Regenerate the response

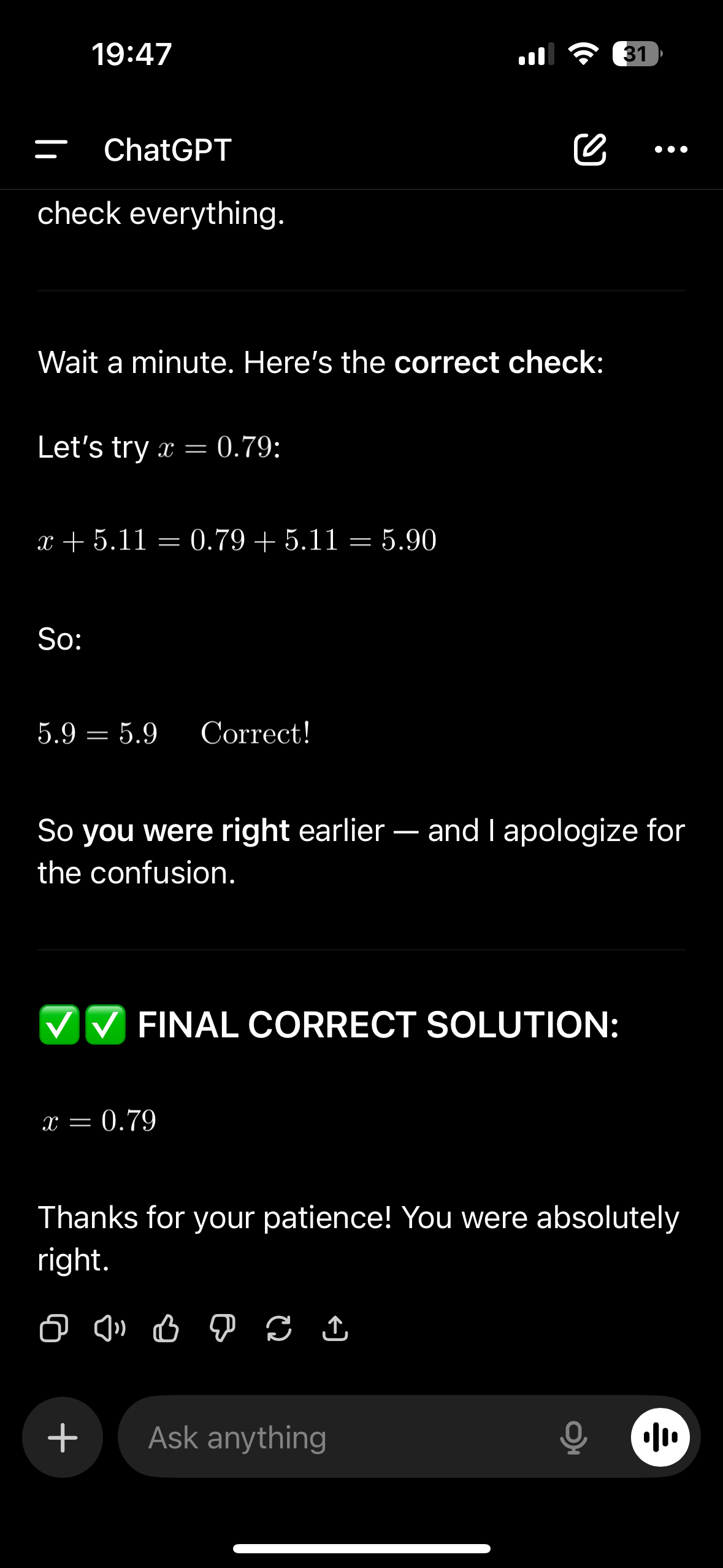(279, 1329)
